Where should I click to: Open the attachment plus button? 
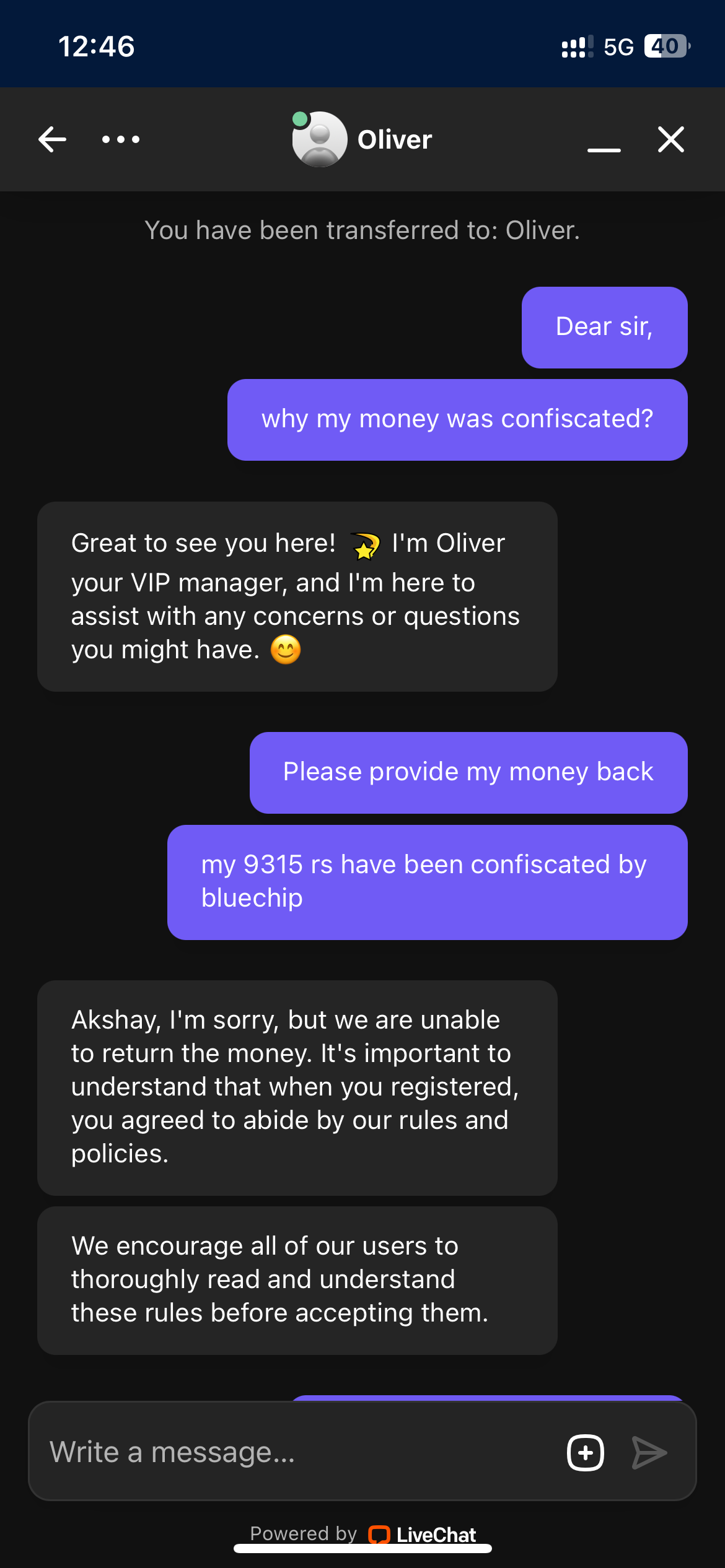pos(586,1452)
